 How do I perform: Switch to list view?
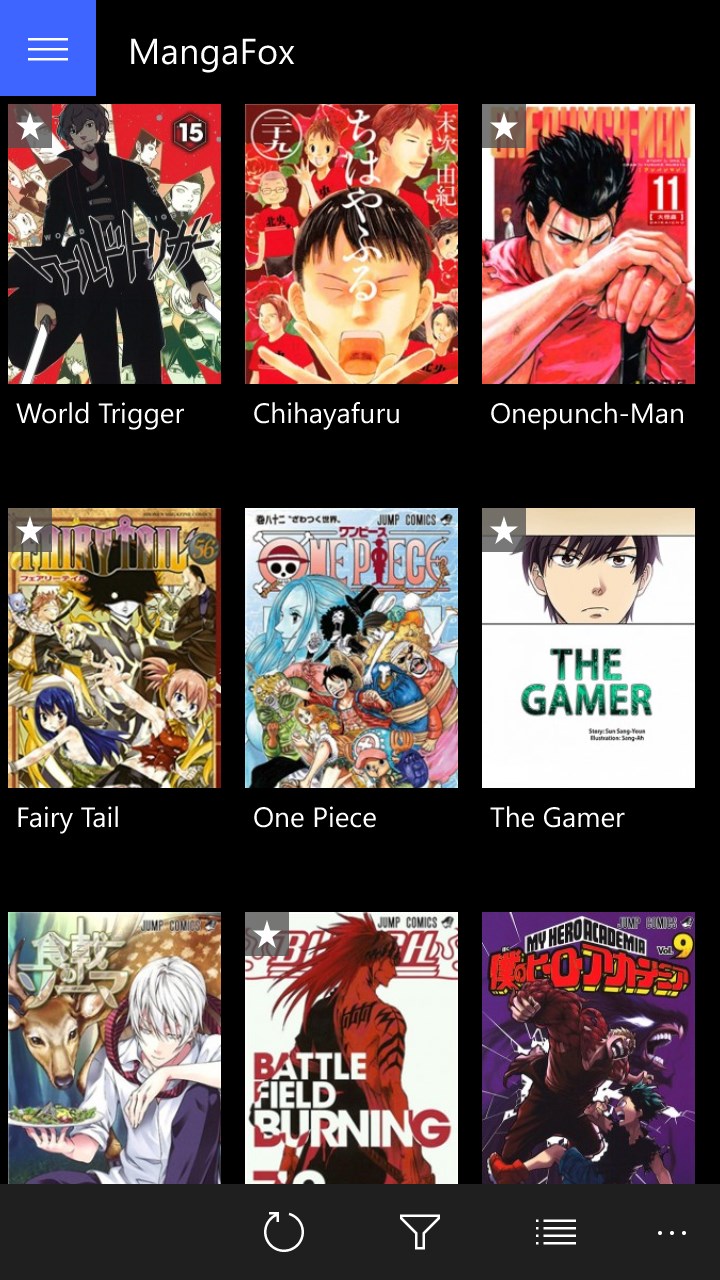[555, 1232]
